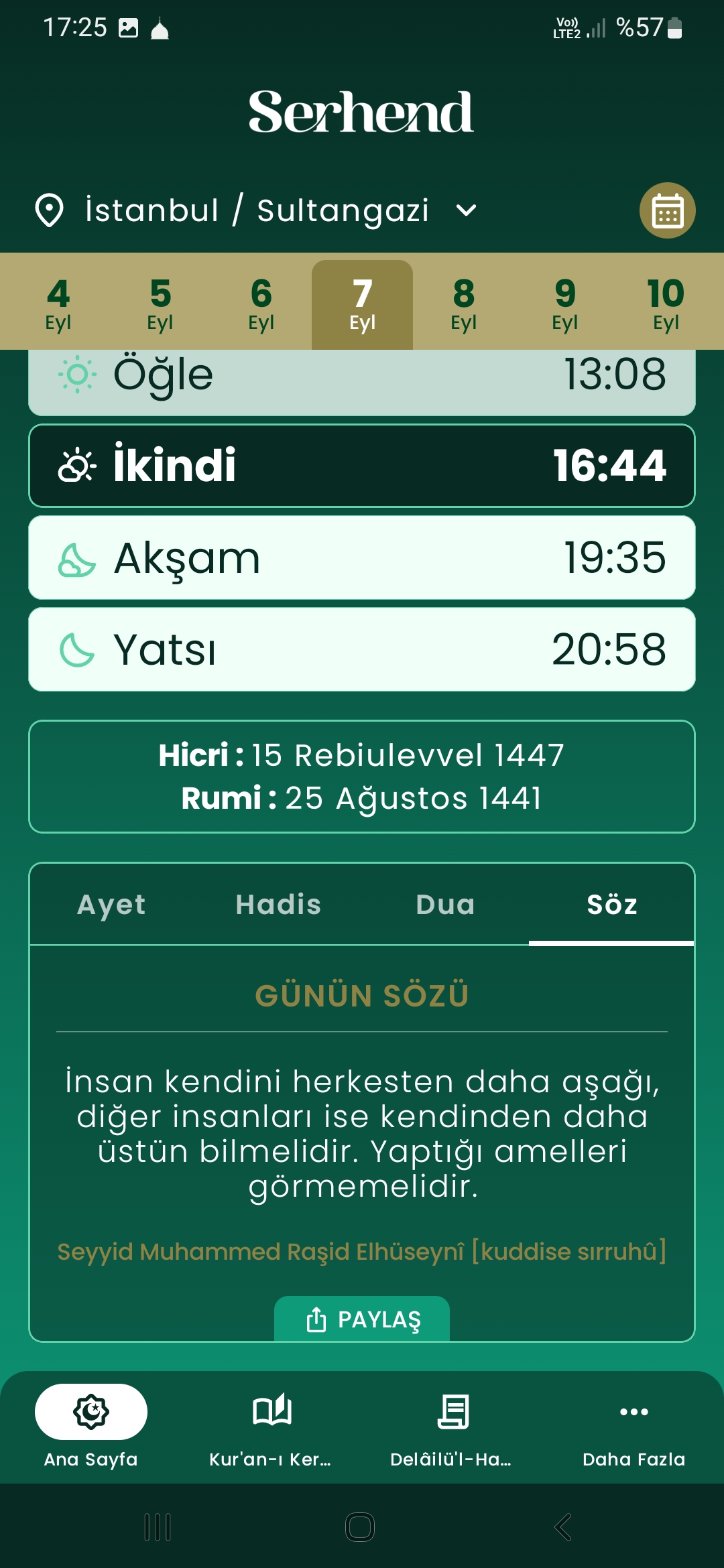The width and height of the screenshot is (724, 1568).
Task: Select date 9 Eyl
Action: [565, 305]
